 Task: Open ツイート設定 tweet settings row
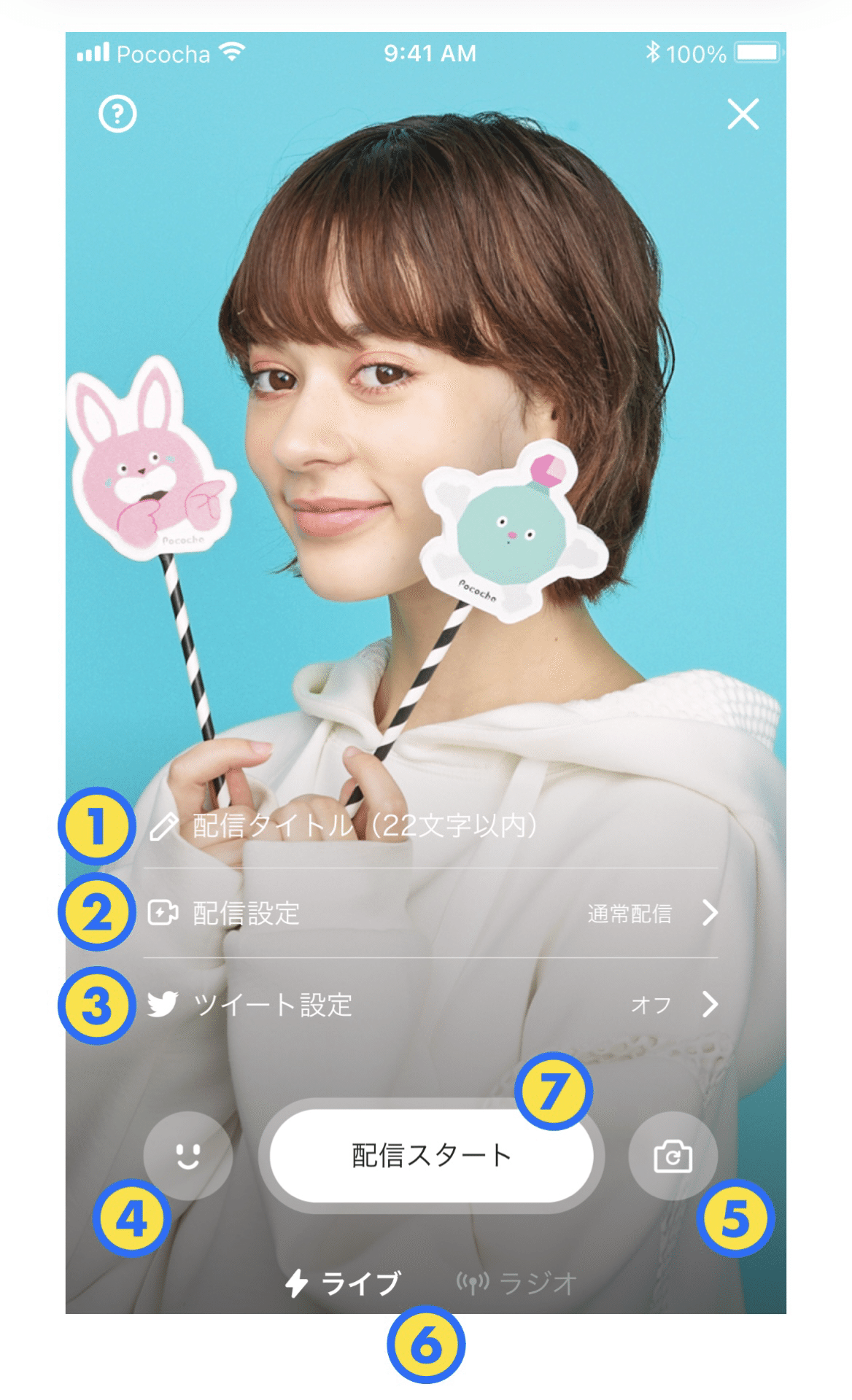click(x=430, y=1005)
